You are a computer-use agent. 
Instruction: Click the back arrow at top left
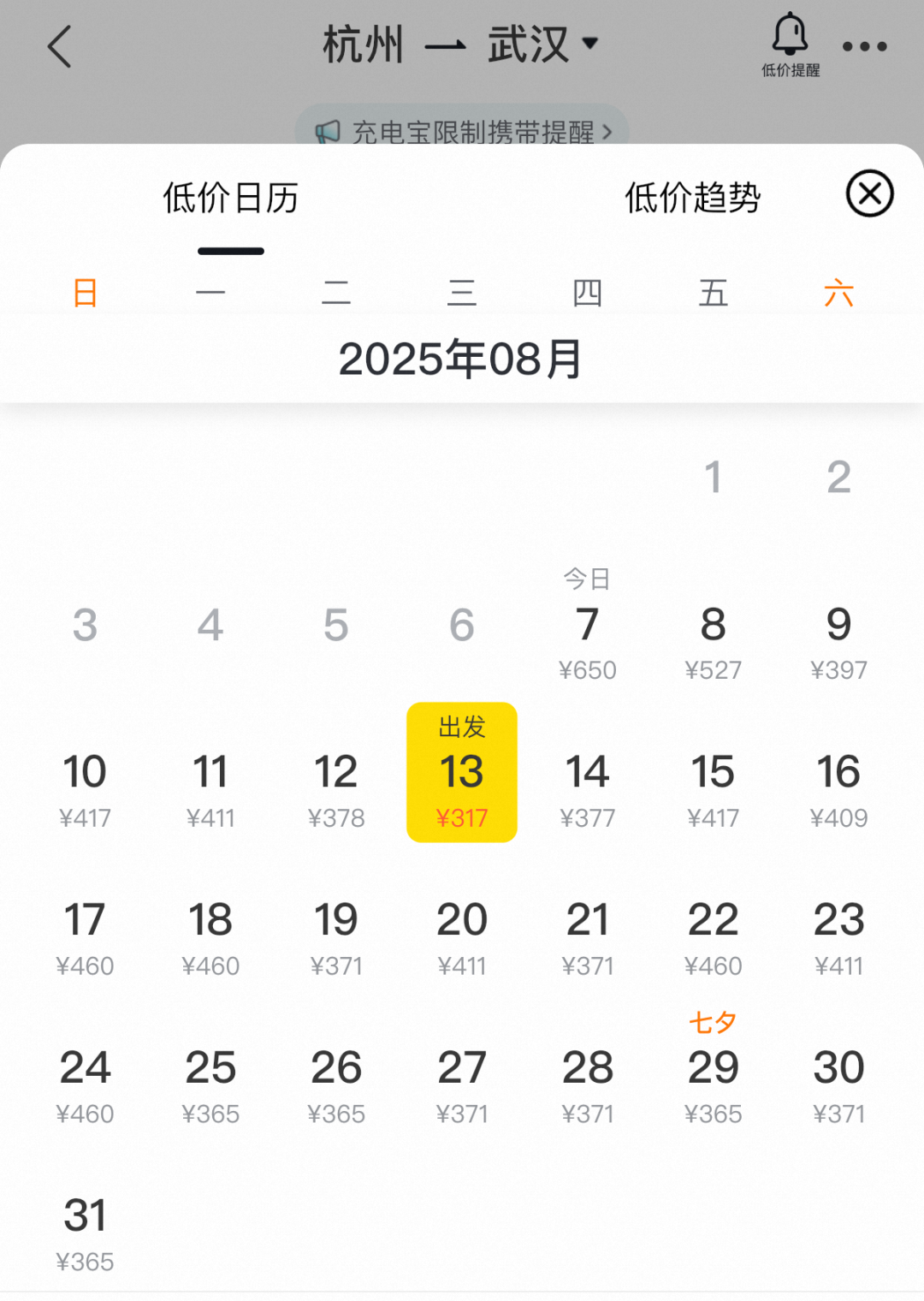[x=59, y=45]
